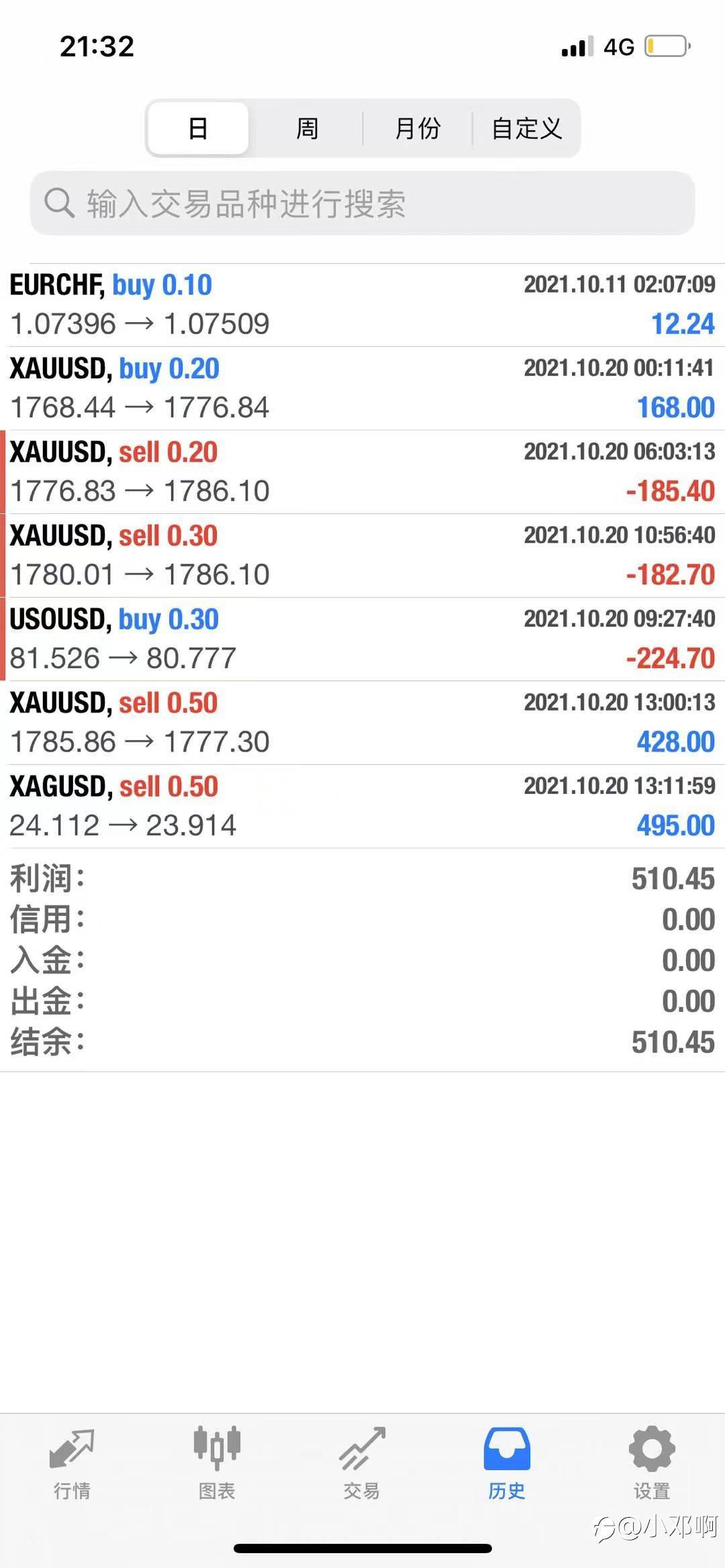Switch to the 月份 (month) period

click(x=418, y=128)
